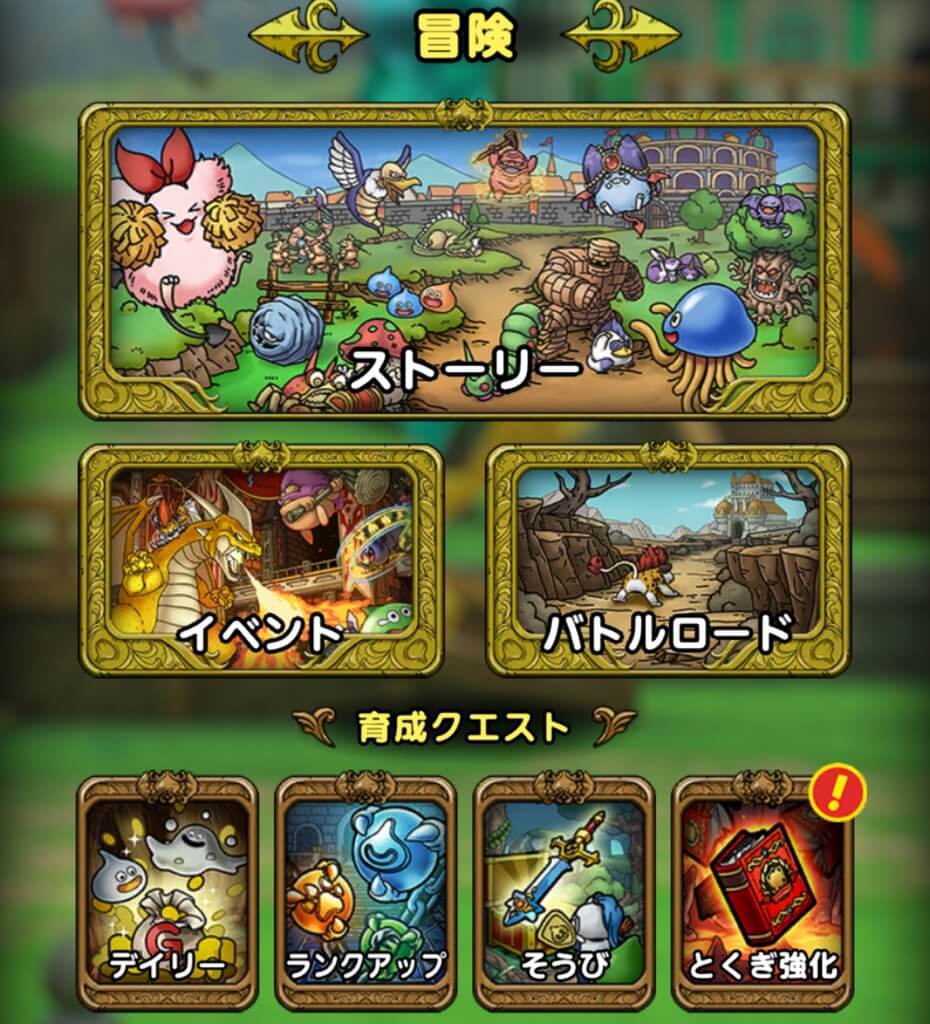The height and width of the screenshot is (1024, 930).
Task: Select the デイリー daily quest
Action: coord(168,892)
